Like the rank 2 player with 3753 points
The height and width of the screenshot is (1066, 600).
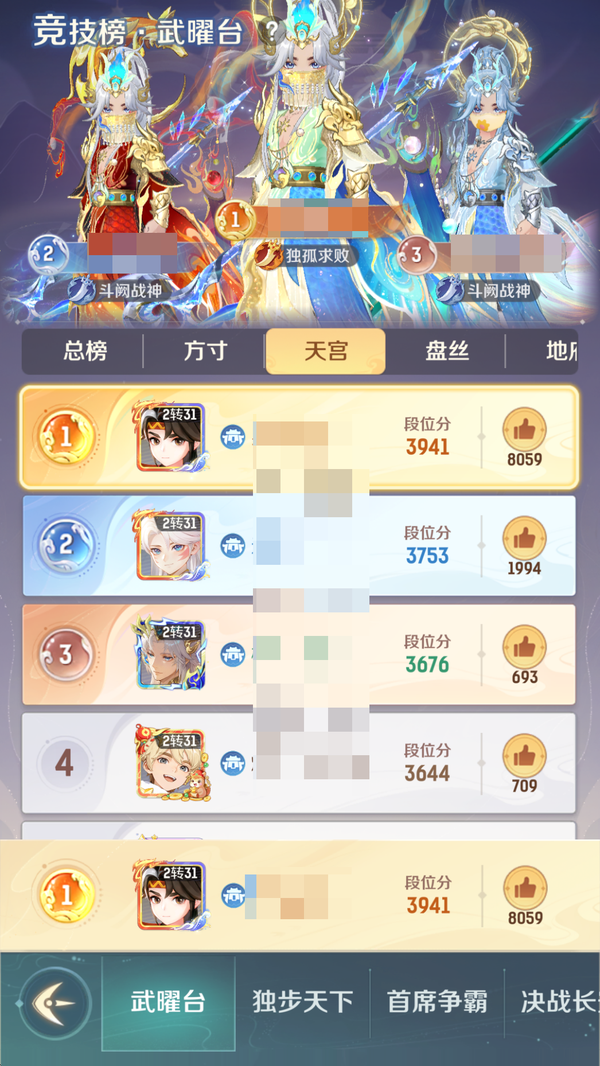[524, 538]
